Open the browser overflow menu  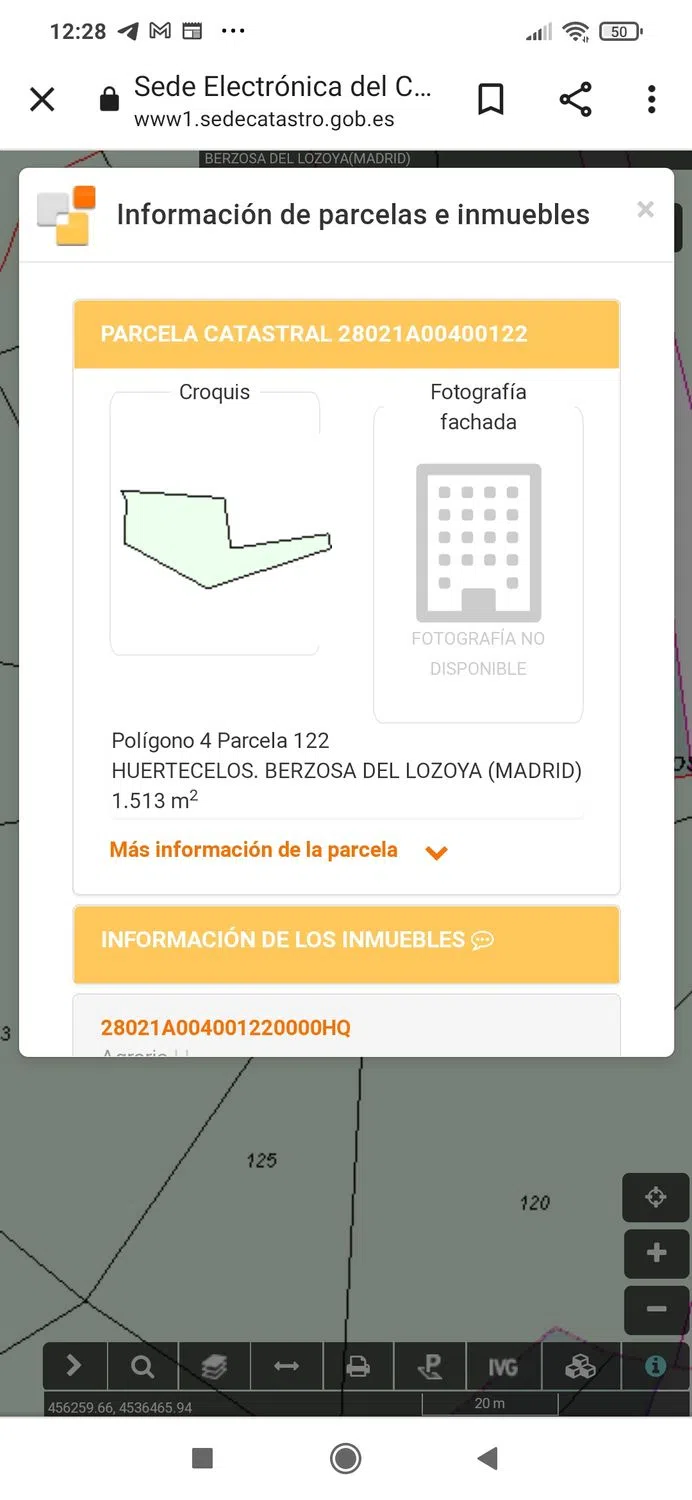[x=651, y=99]
